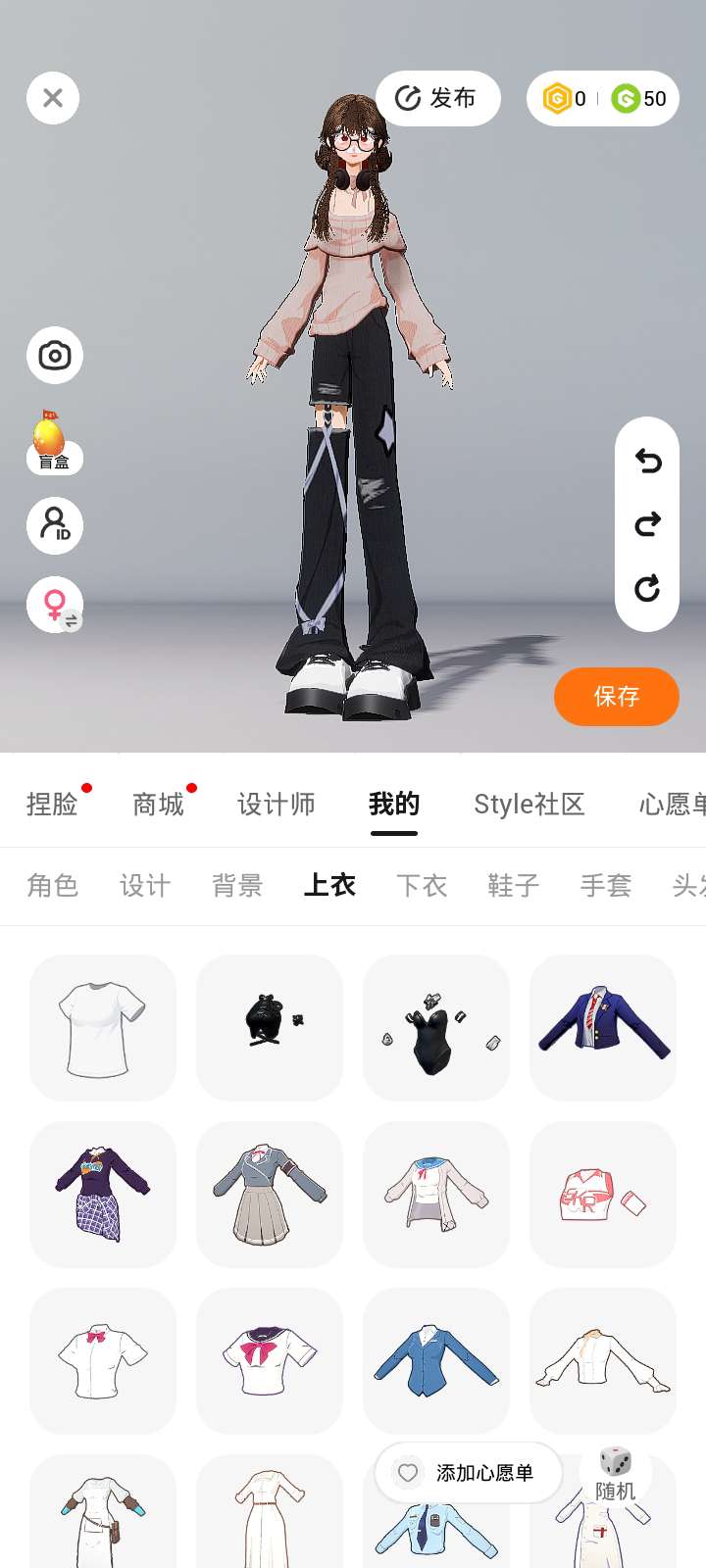Switch the avatar gender
The width and height of the screenshot is (706, 1568).
(56, 604)
